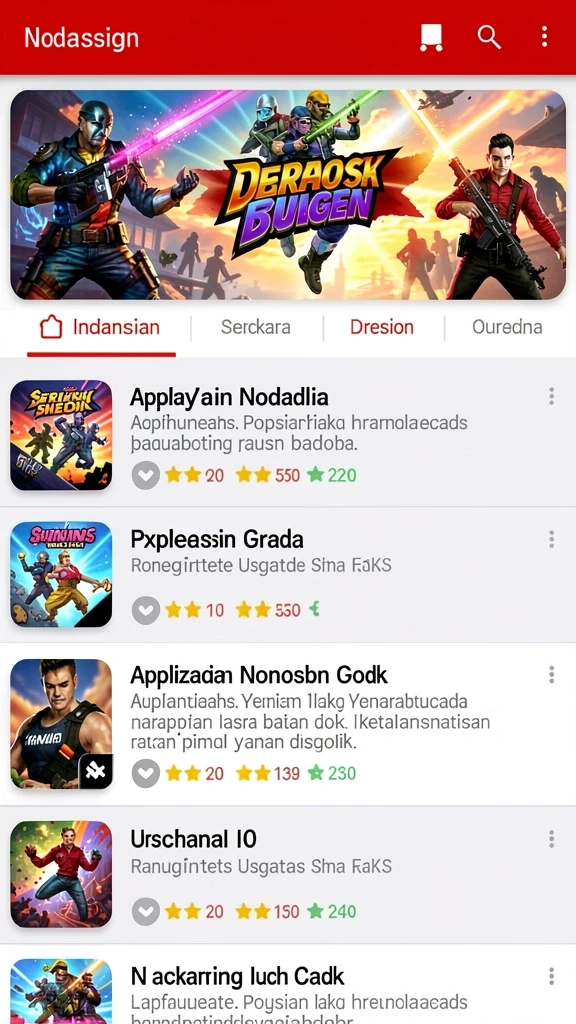
Task: Open more options for Urschanal IO
Action: pyautogui.click(x=552, y=839)
